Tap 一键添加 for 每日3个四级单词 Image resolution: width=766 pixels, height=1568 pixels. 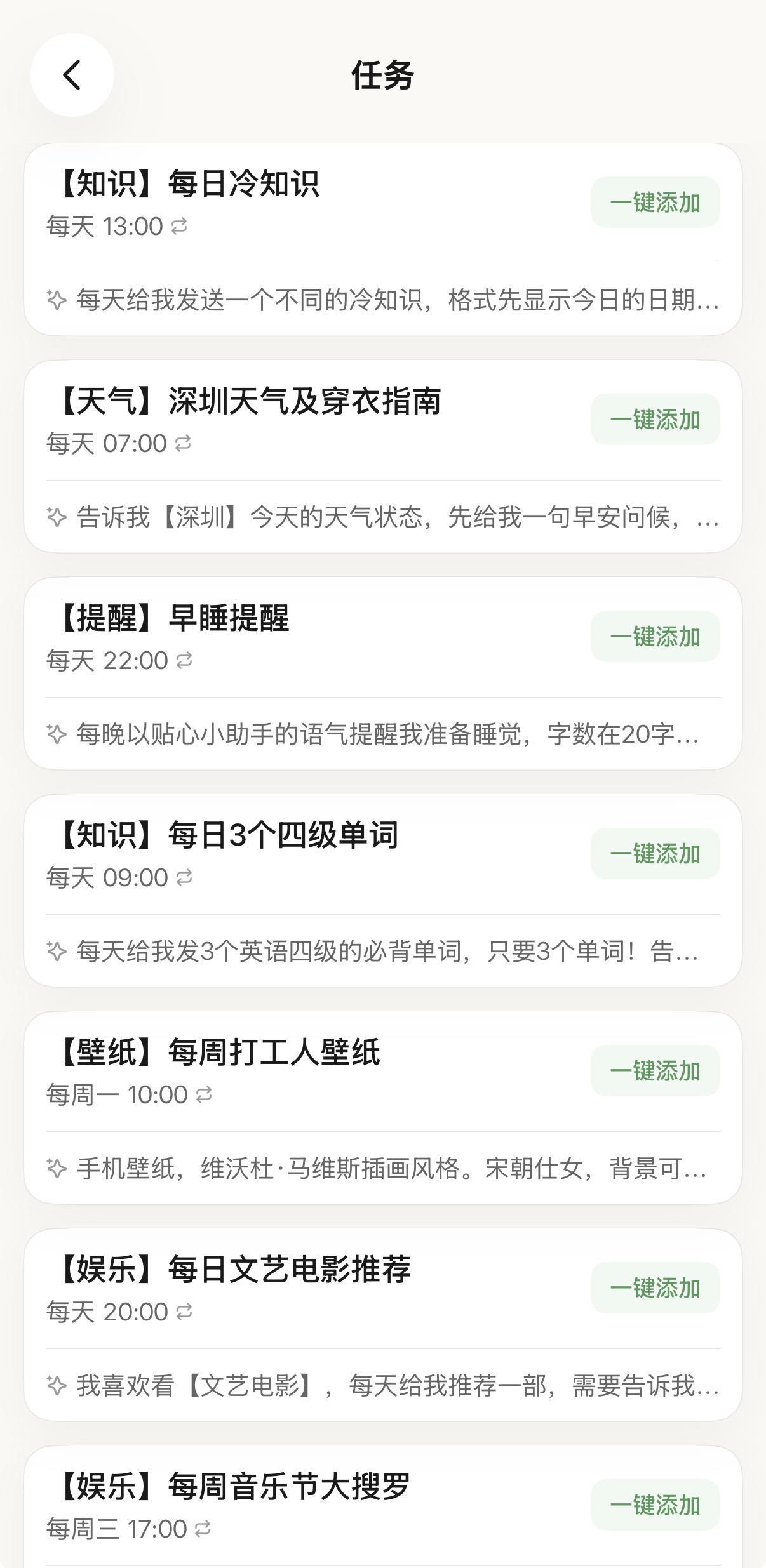pyautogui.click(x=655, y=854)
